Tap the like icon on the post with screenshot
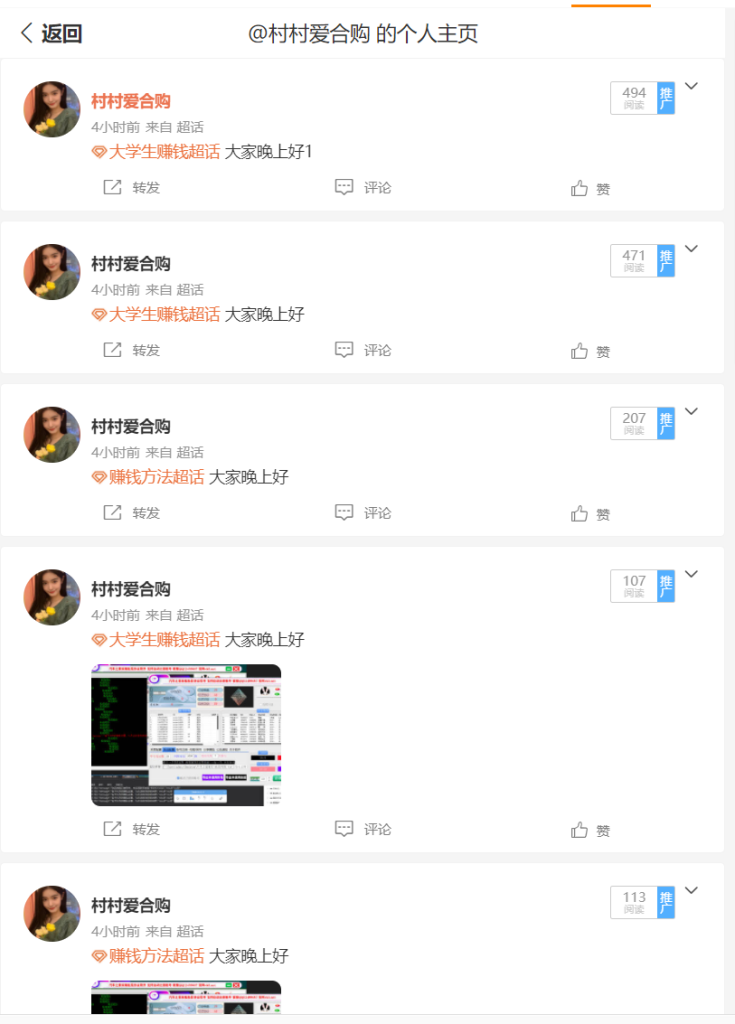Viewport: 735px width, 1024px height. [x=580, y=829]
